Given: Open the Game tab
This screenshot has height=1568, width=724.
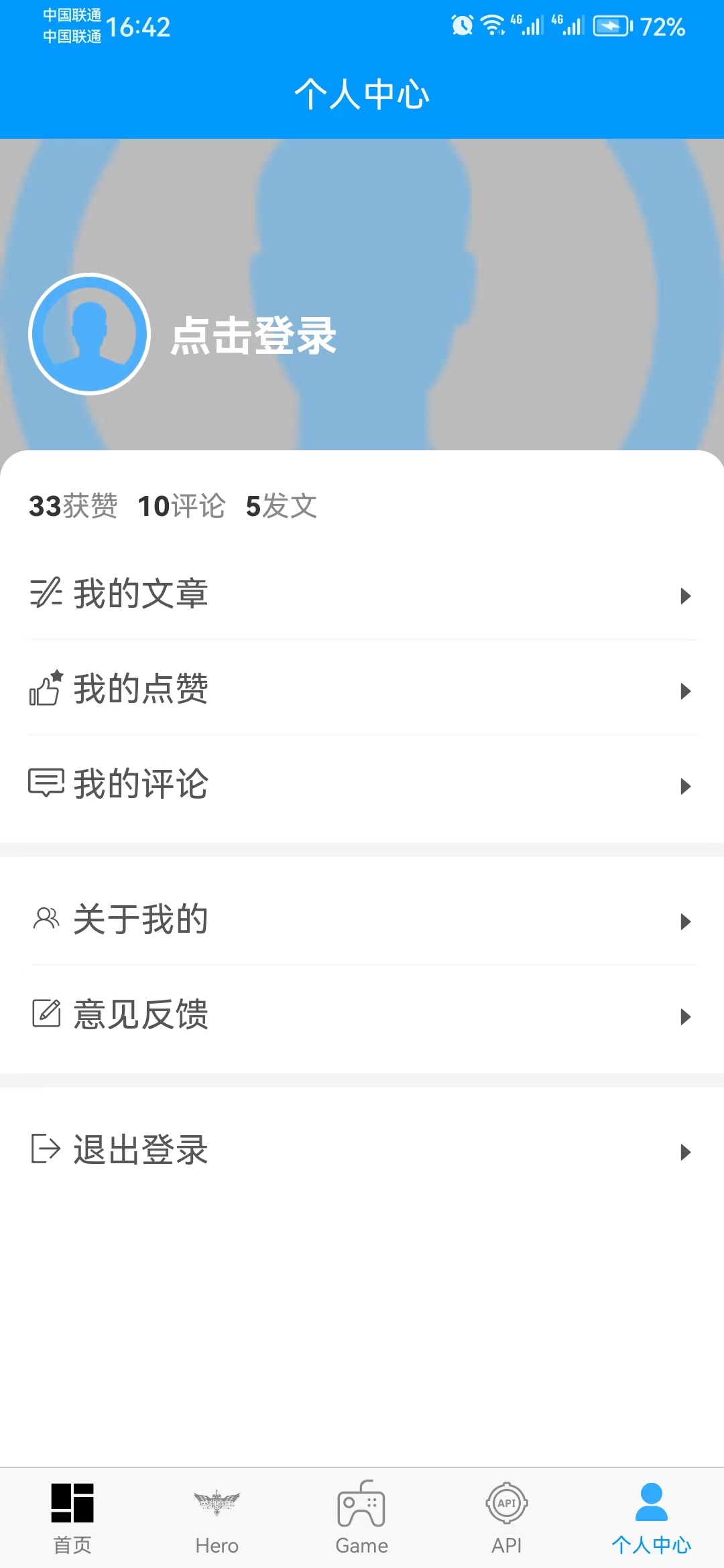Looking at the screenshot, I should (362, 1518).
